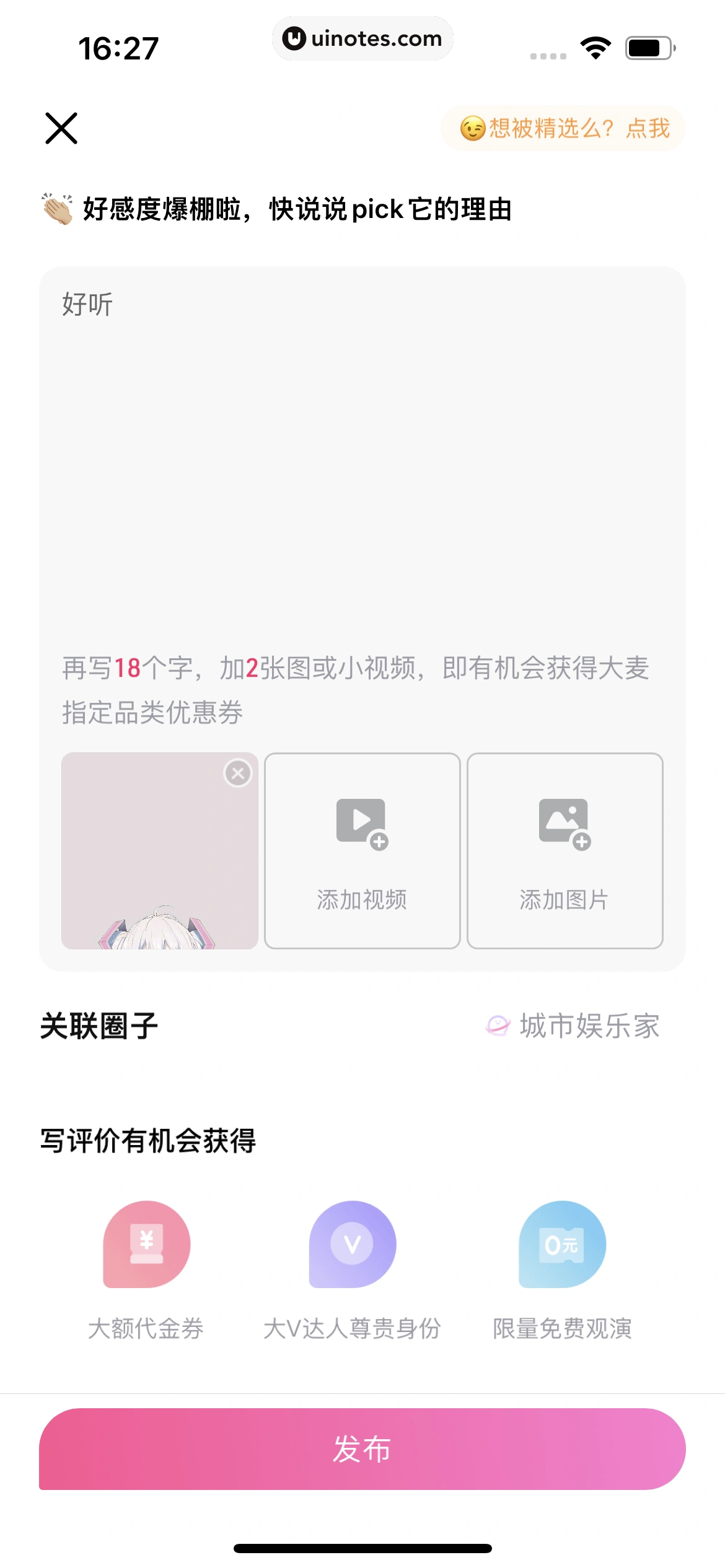Open the 想被精选么？点我 tip

tap(563, 128)
